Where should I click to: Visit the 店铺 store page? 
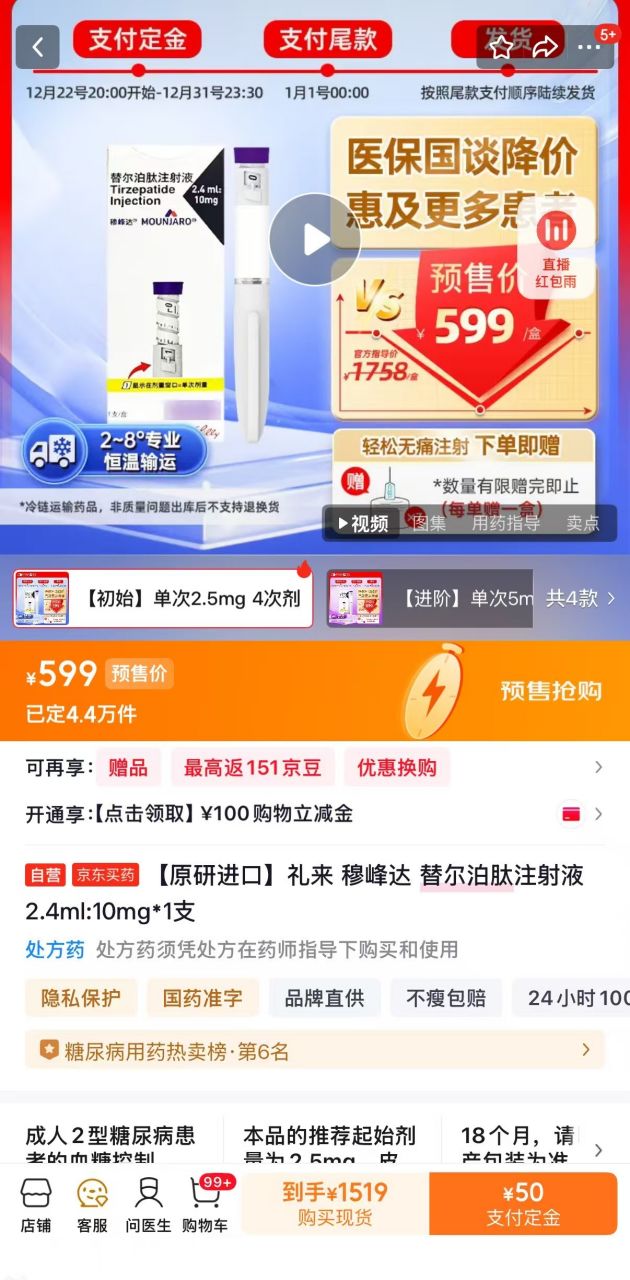36,1205
